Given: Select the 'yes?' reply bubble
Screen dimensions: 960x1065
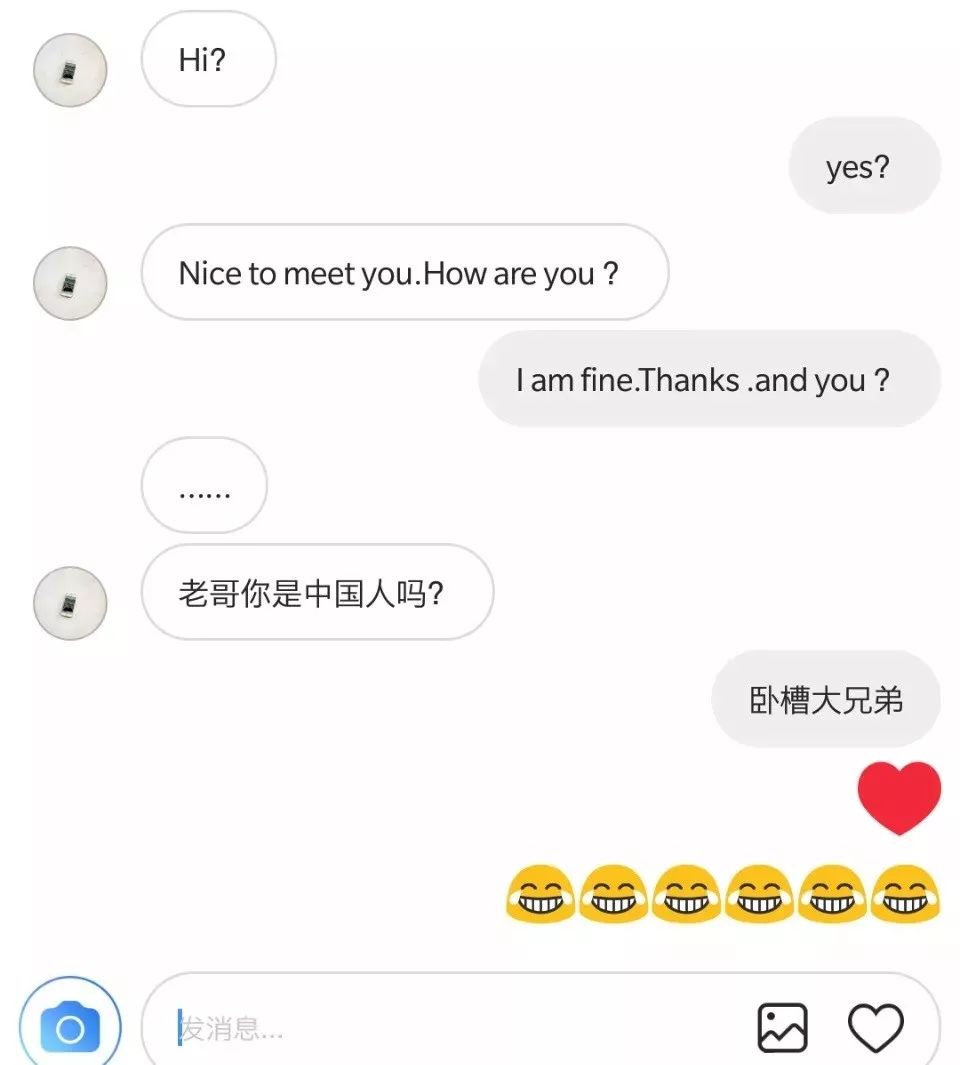Looking at the screenshot, I should [863, 167].
